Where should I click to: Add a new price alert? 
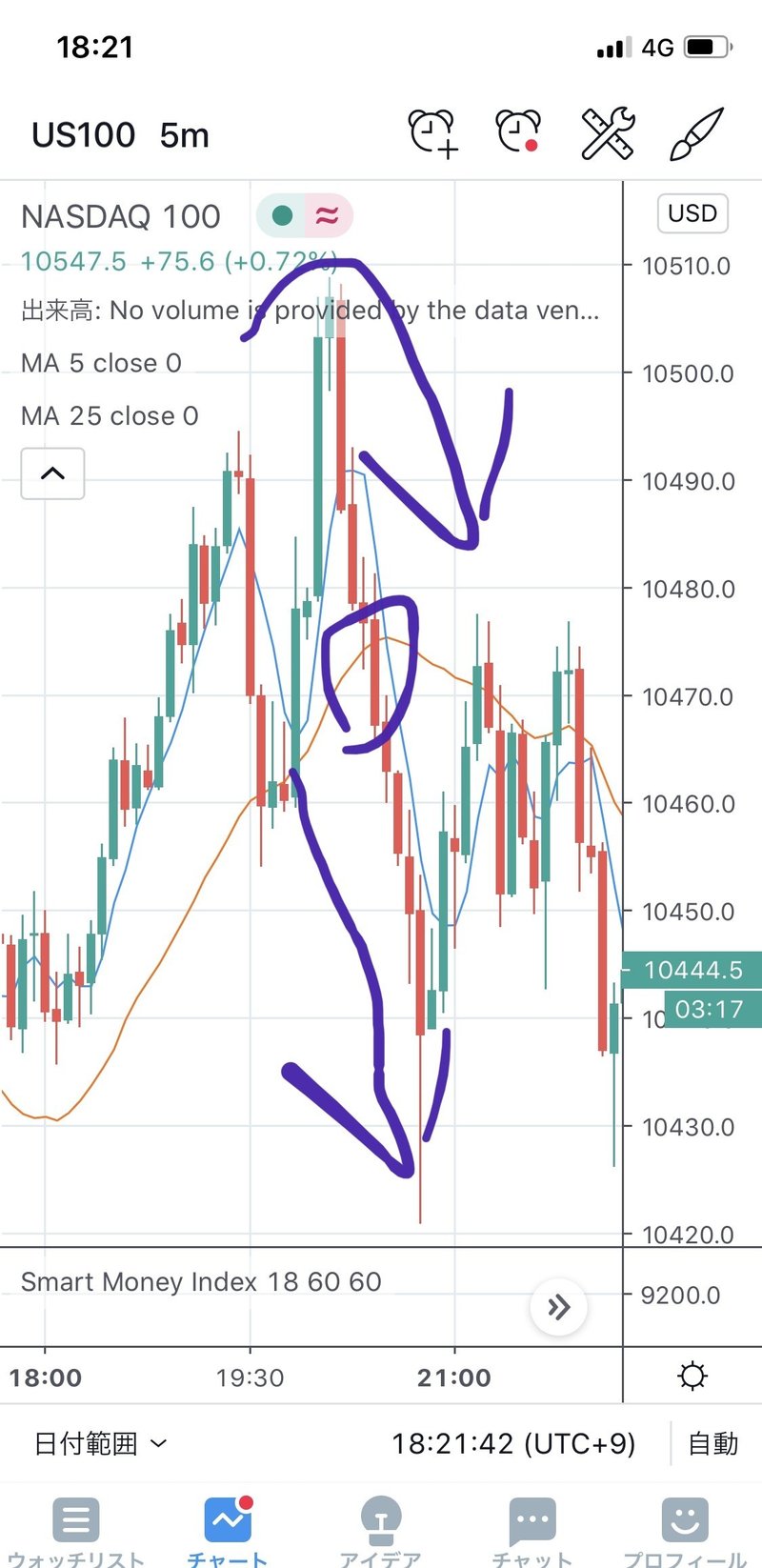(433, 133)
